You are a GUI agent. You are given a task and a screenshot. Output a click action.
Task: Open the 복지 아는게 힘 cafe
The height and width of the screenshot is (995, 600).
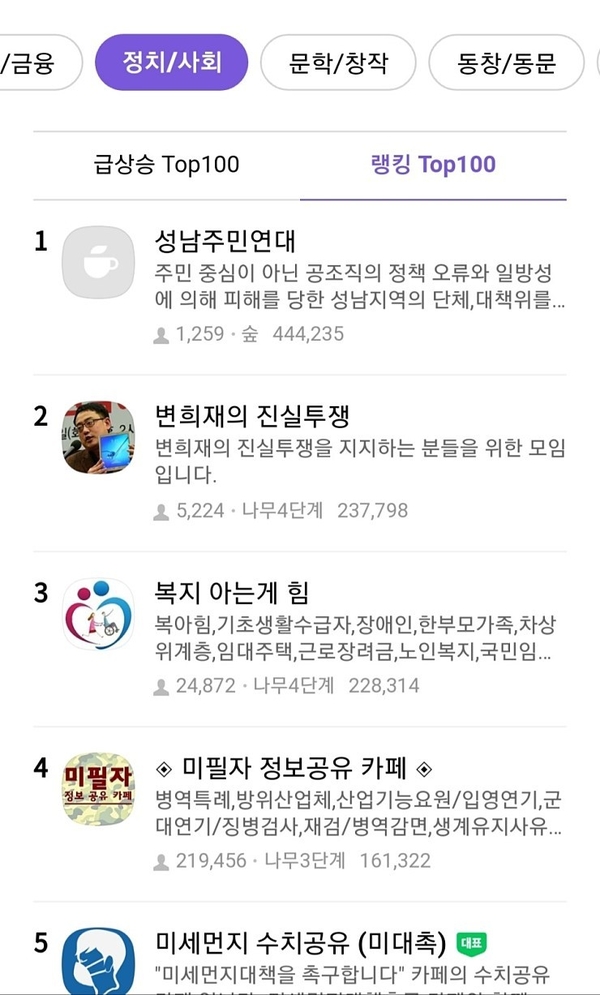pos(232,592)
